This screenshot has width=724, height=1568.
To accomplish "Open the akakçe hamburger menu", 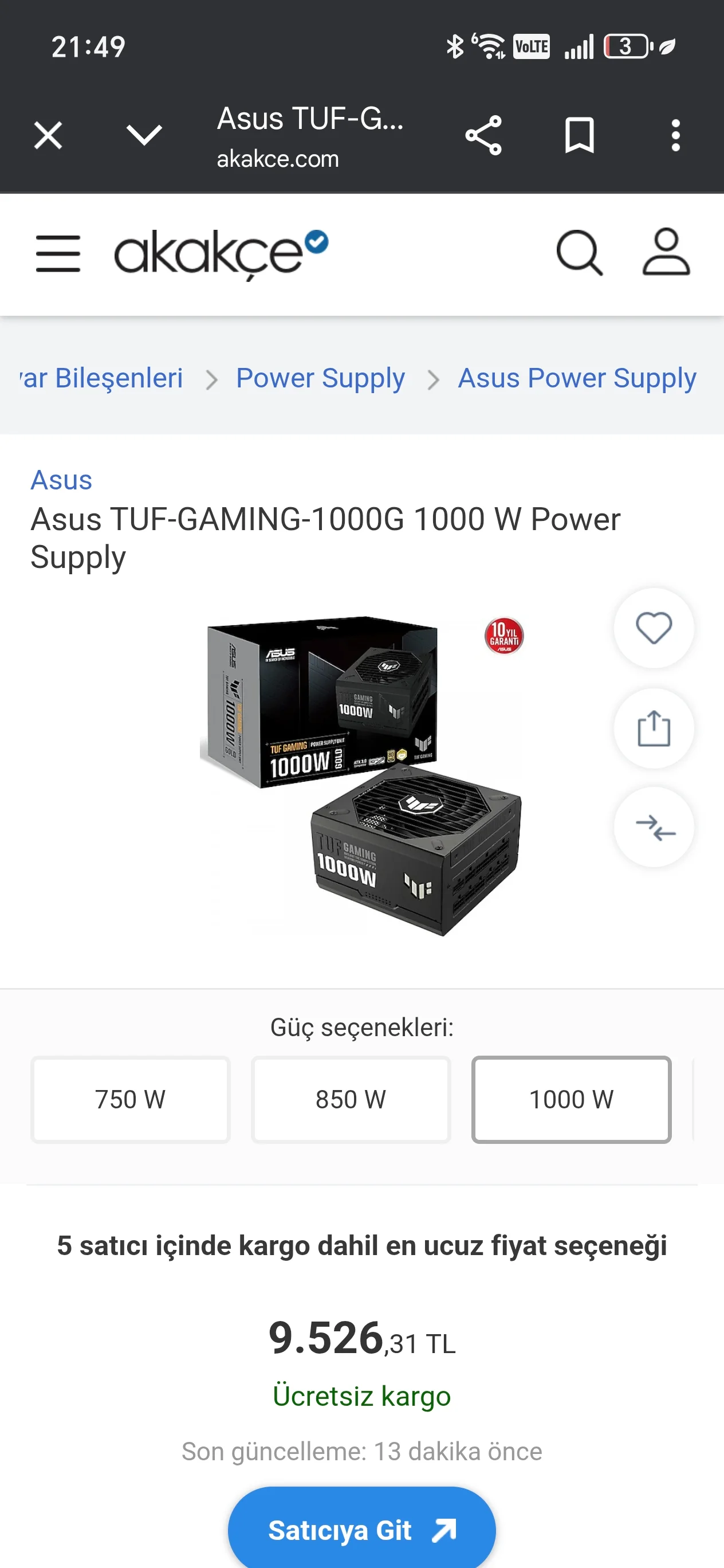I will [58, 254].
